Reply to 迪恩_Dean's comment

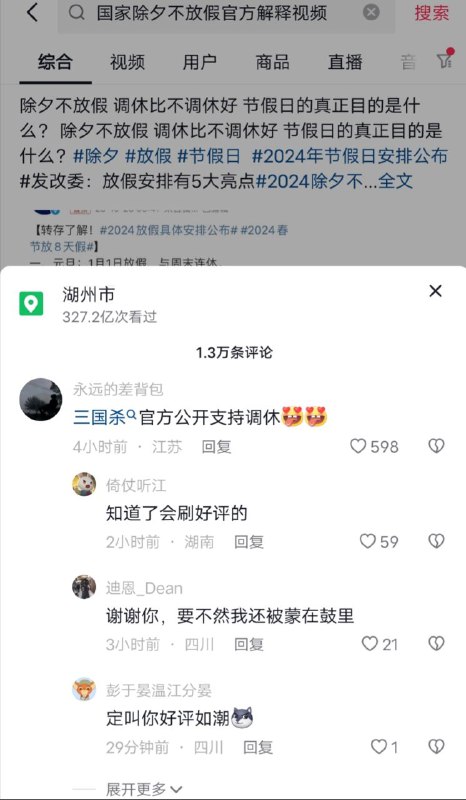[249, 644]
